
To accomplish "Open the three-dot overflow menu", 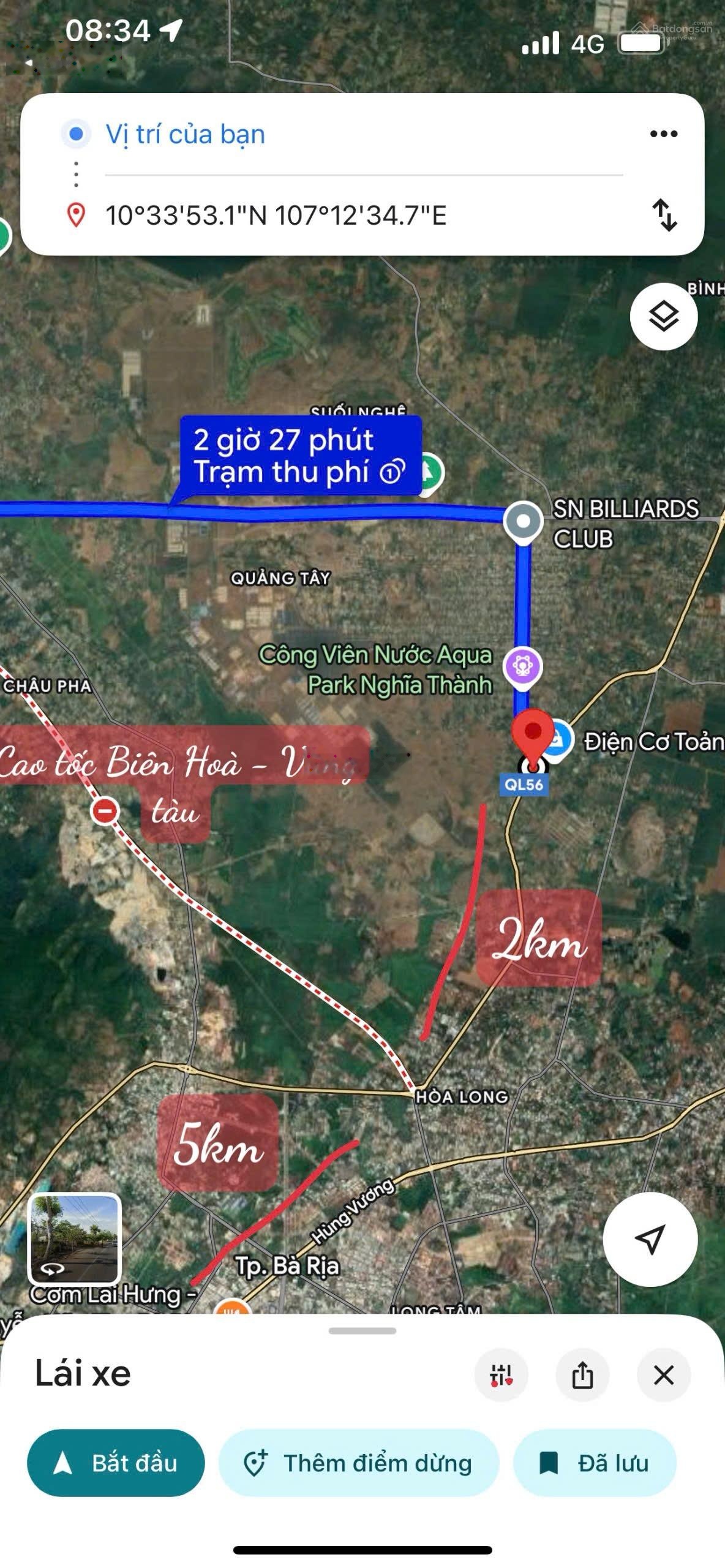I will coord(664,134).
